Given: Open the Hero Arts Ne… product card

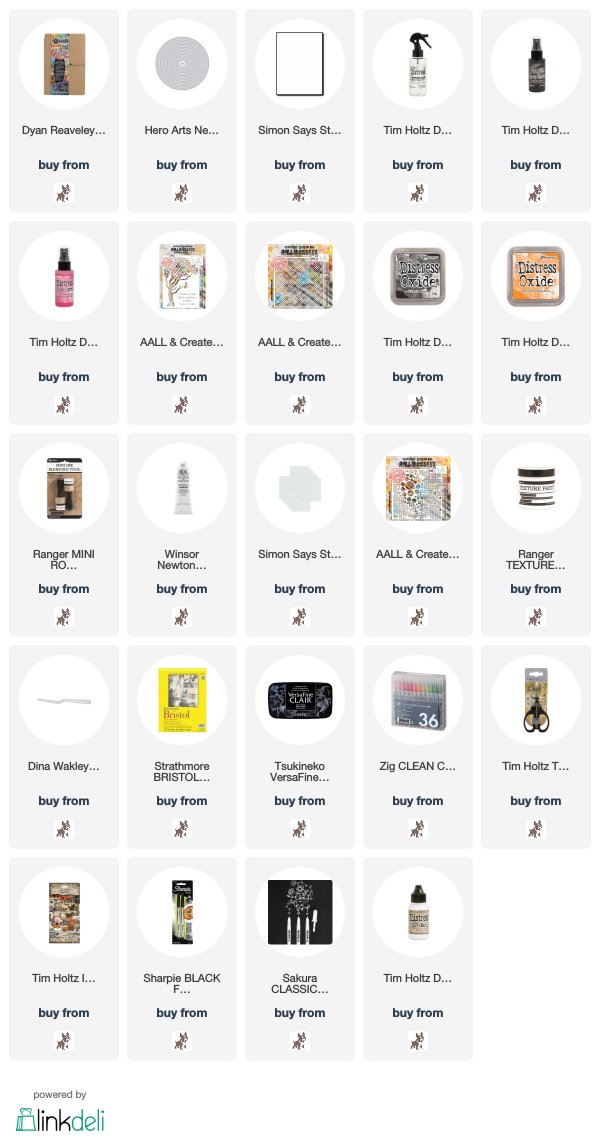Looking at the screenshot, I should [x=182, y=111].
